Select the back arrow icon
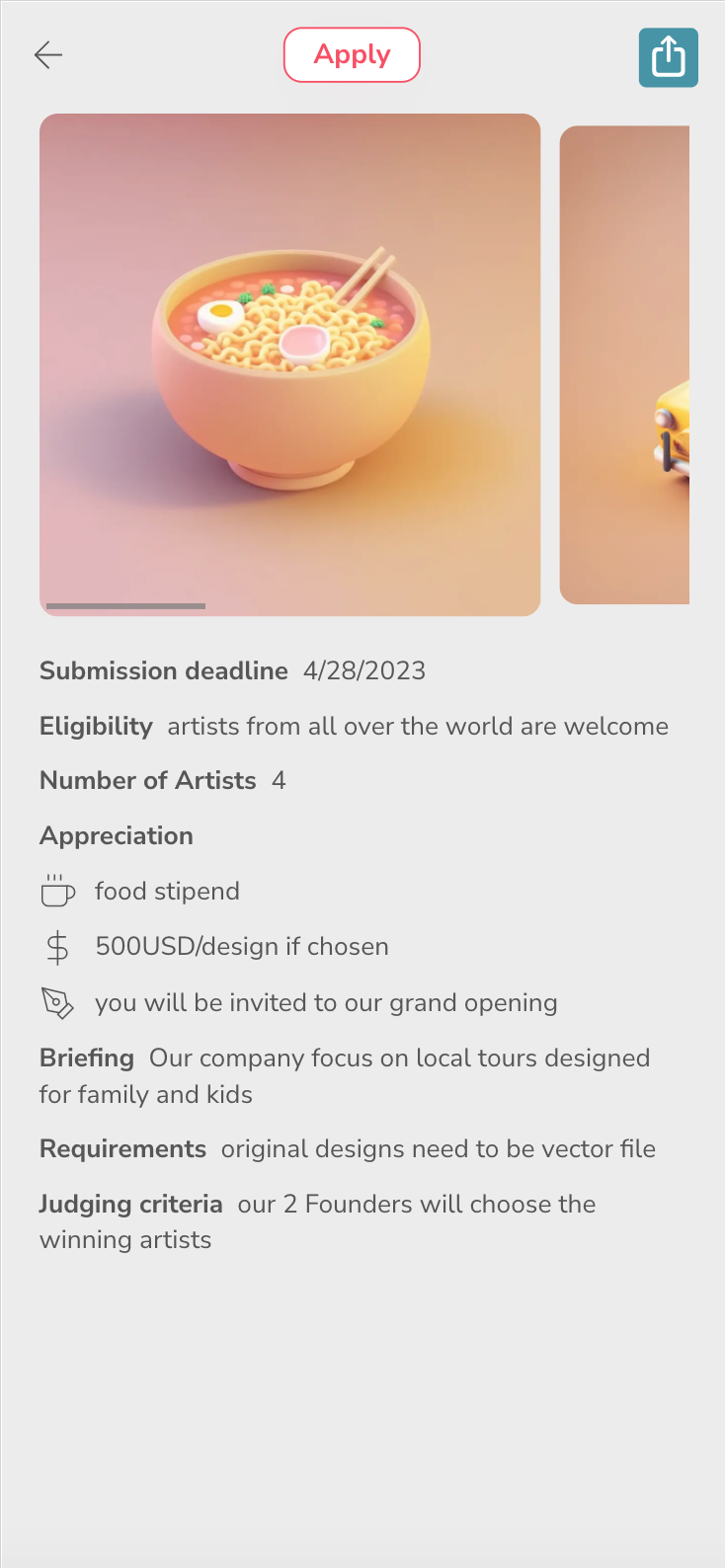The height and width of the screenshot is (1568, 725). (47, 55)
